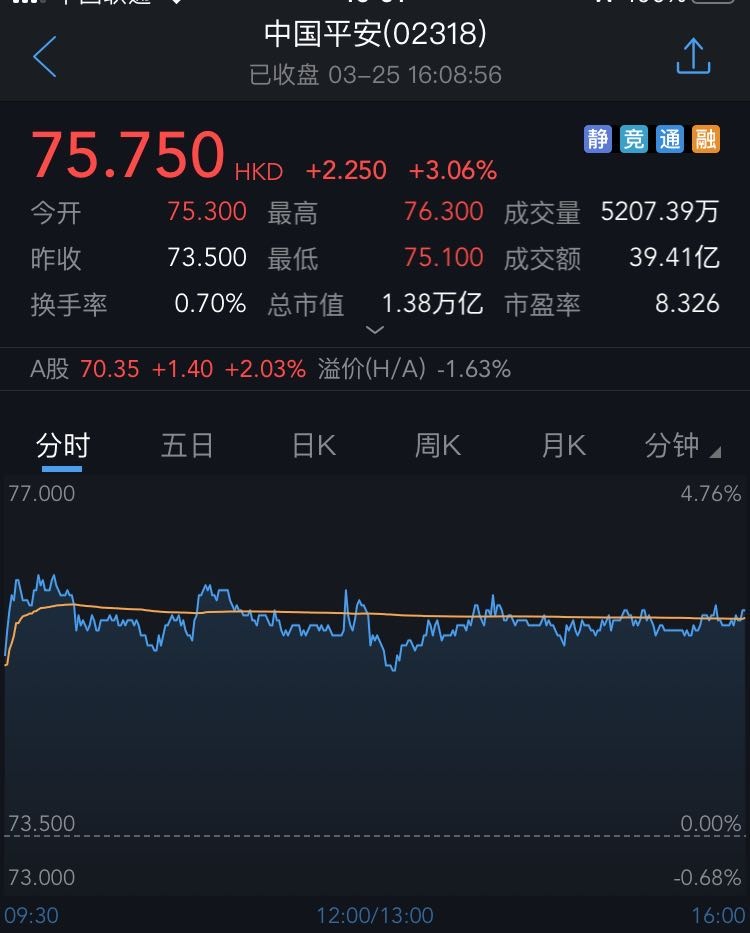This screenshot has height=933, width=750.
Task: Tap the orange 融 badge
Action: tap(706, 139)
